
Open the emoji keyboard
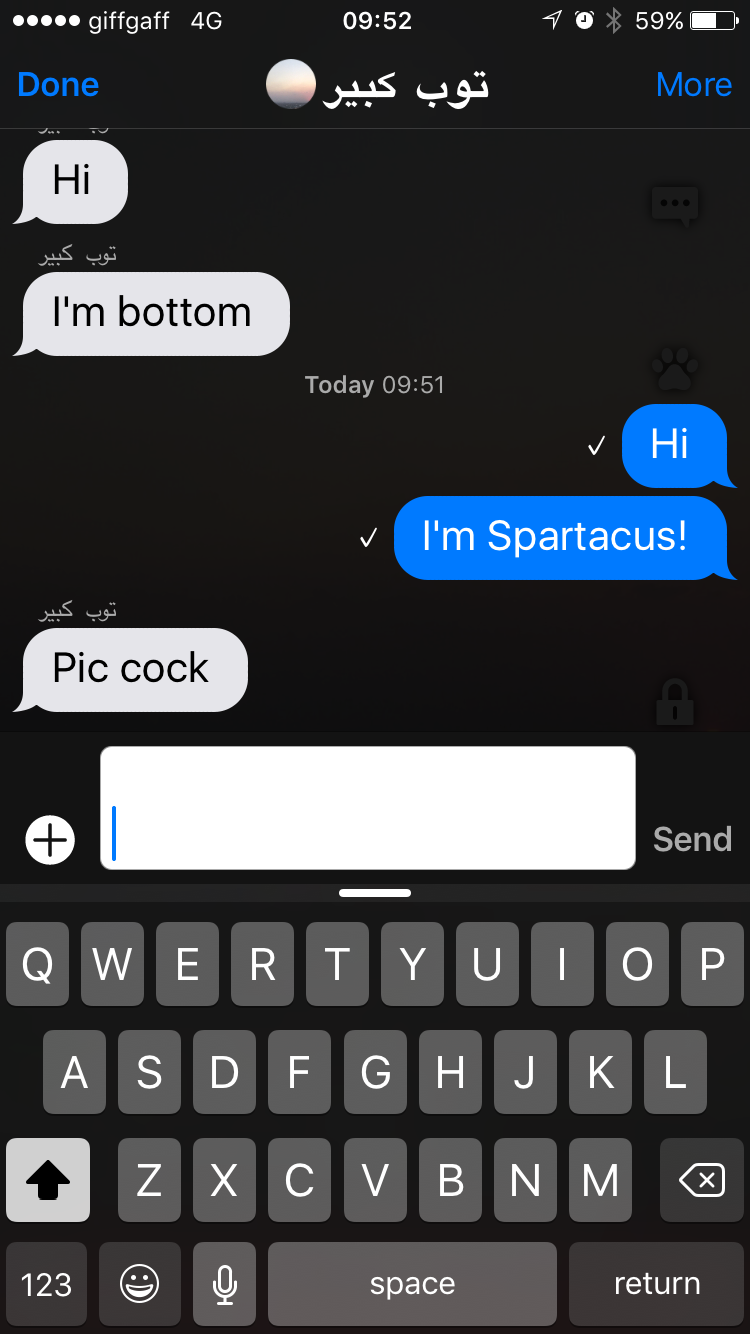coord(139,1284)
